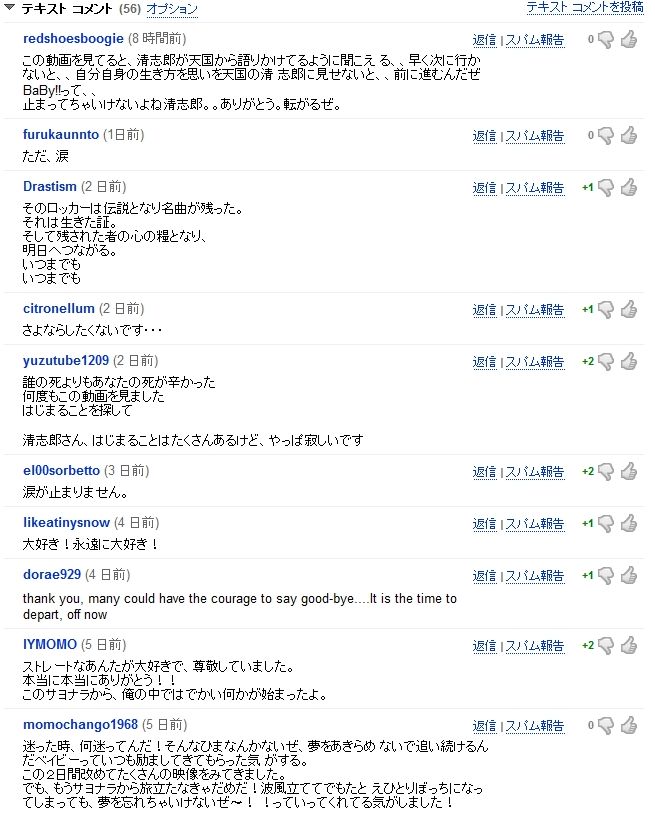Open the オプション link
Viewport: 655px width, 819px height.
pyautogui.click(x=172, y=9)
